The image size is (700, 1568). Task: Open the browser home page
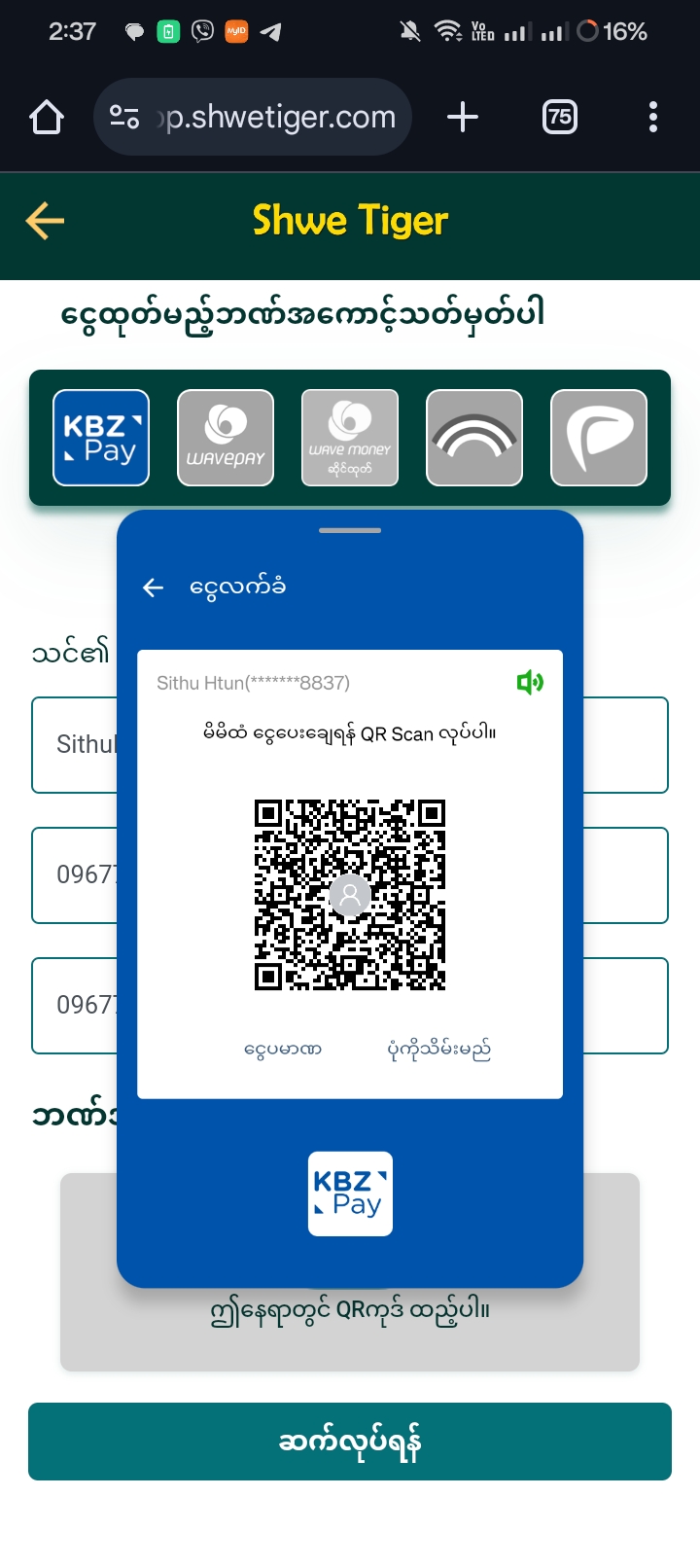point(47,118)
